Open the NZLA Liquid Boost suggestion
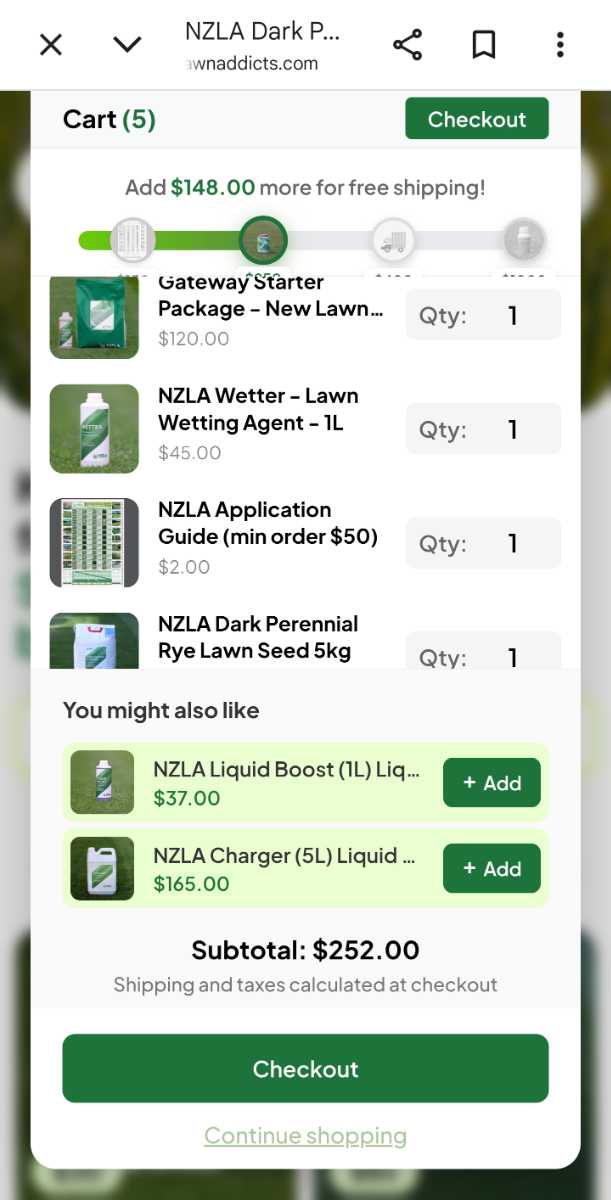The image size is (611, 1200). coord(285,770)
